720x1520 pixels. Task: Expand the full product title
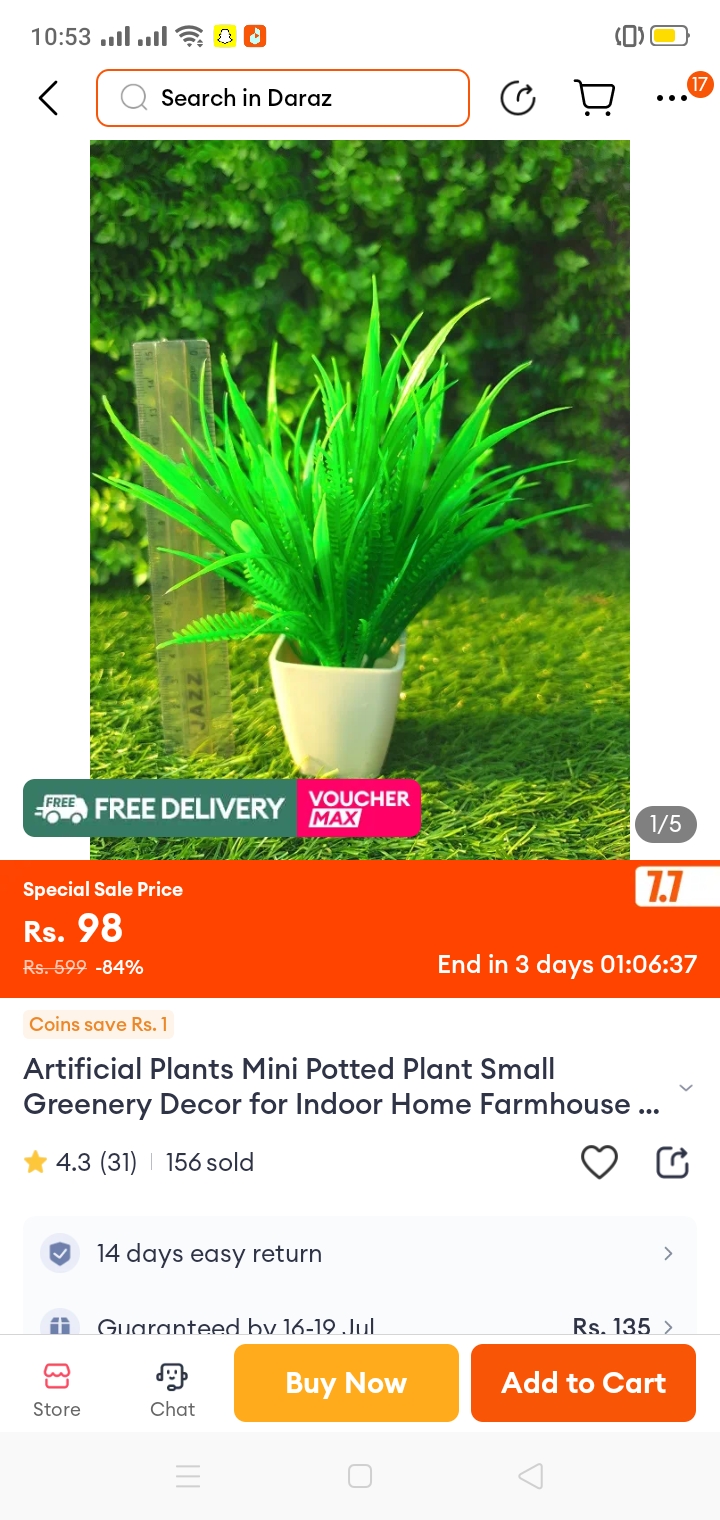[x=686, y=1088]
